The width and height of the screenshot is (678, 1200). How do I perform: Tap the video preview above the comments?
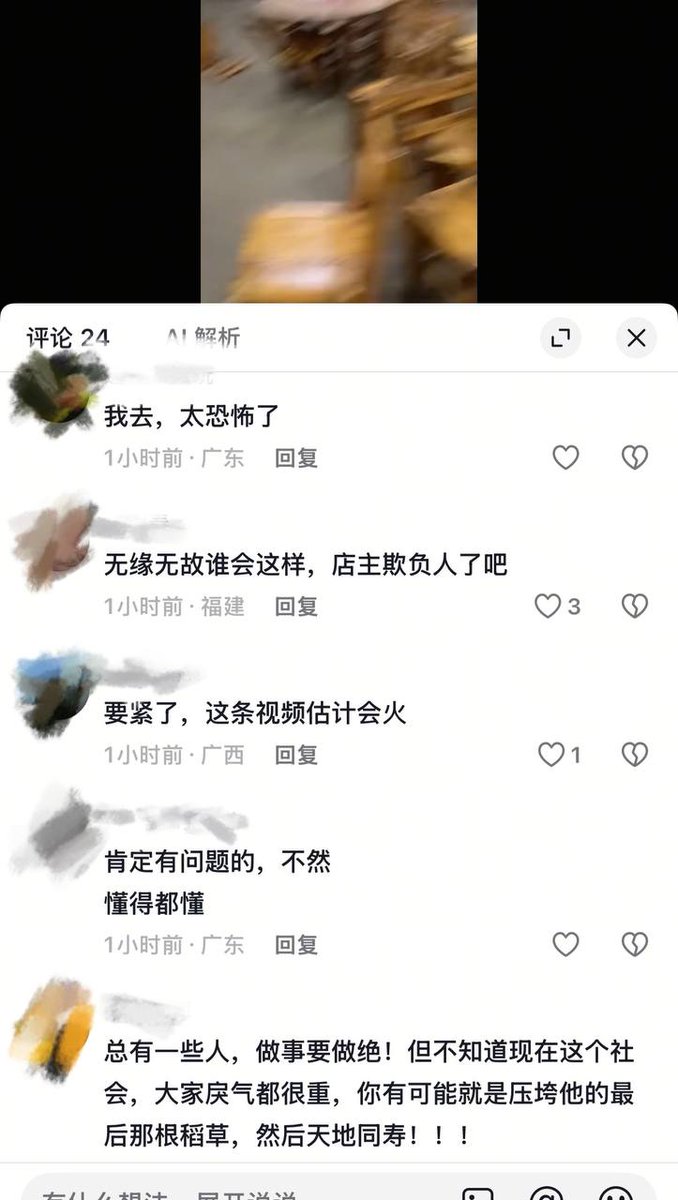coord(339,151)
